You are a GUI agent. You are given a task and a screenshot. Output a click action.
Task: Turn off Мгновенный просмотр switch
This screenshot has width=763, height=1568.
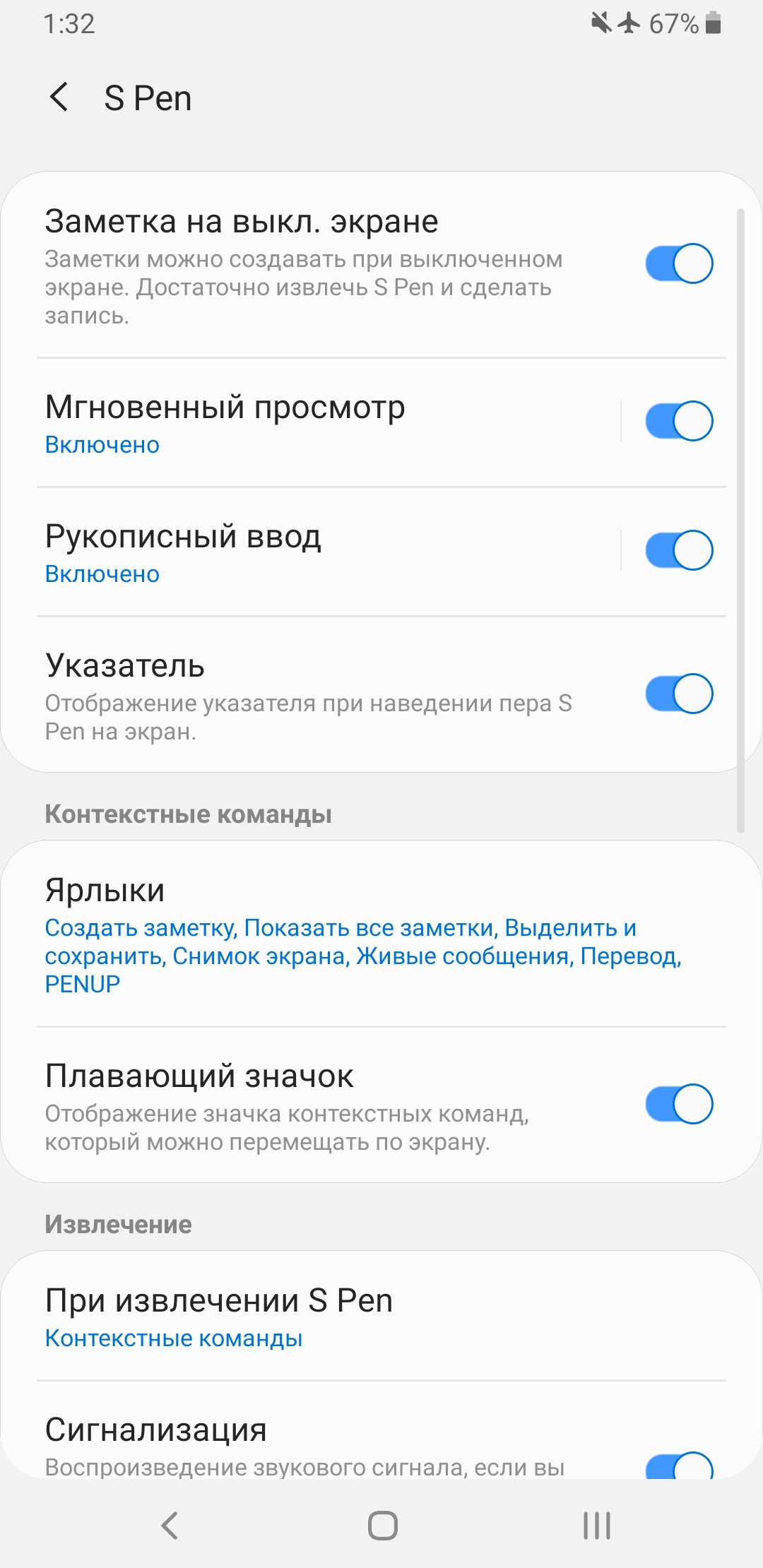(x=678, y=421)
